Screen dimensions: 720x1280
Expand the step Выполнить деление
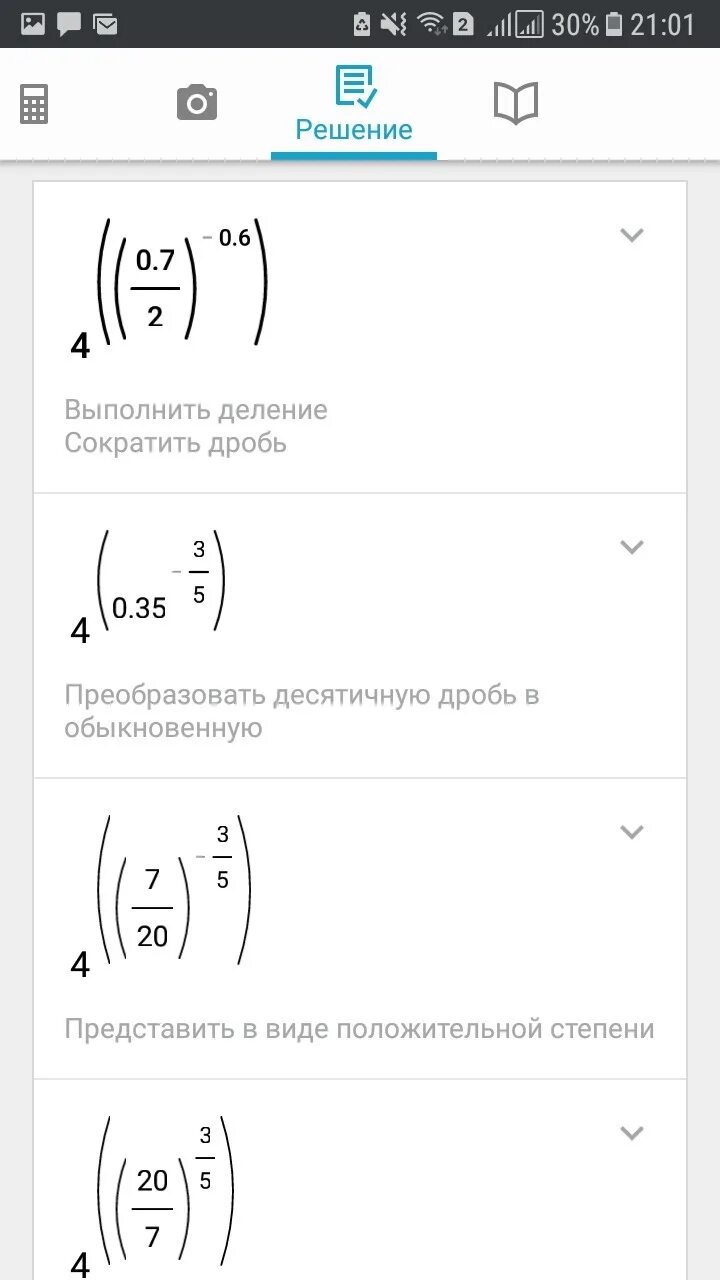(631, 235)
